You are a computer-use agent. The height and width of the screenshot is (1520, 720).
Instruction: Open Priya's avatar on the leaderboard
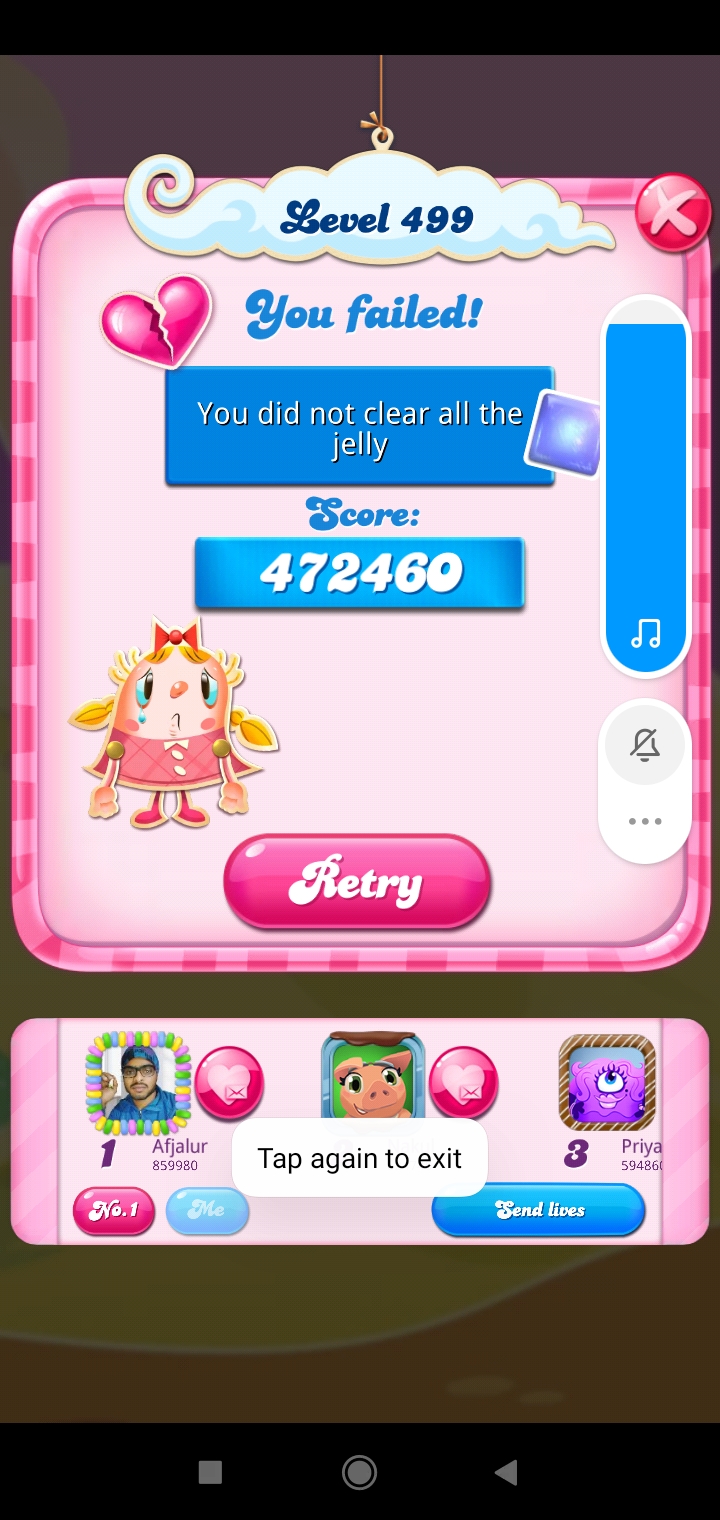(x=607, y=1083)
